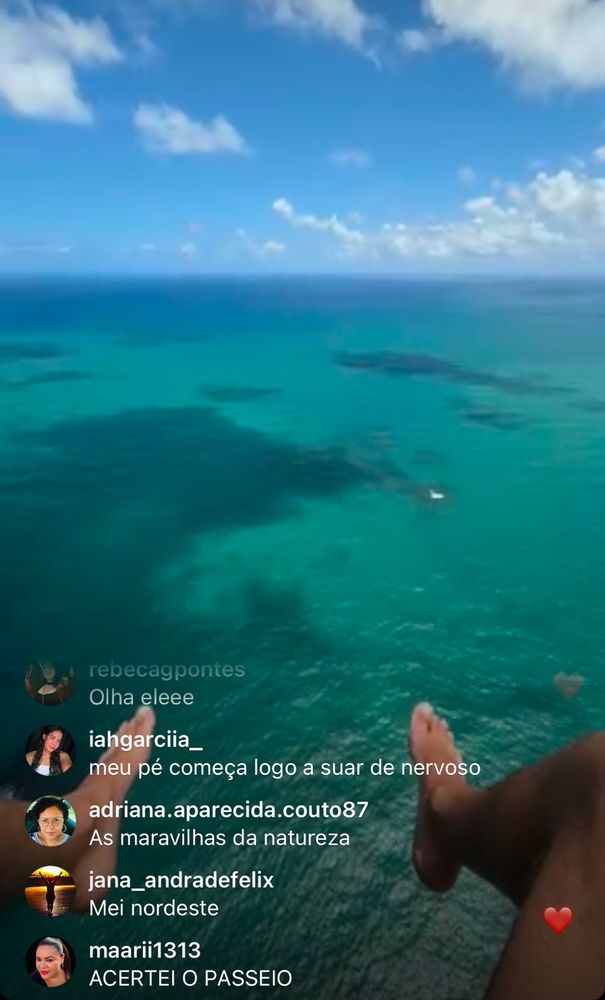Tap iahgarciia_'s avatar in the comments
The height and width of the screenshot is (1000, 605).
[50, 751]
